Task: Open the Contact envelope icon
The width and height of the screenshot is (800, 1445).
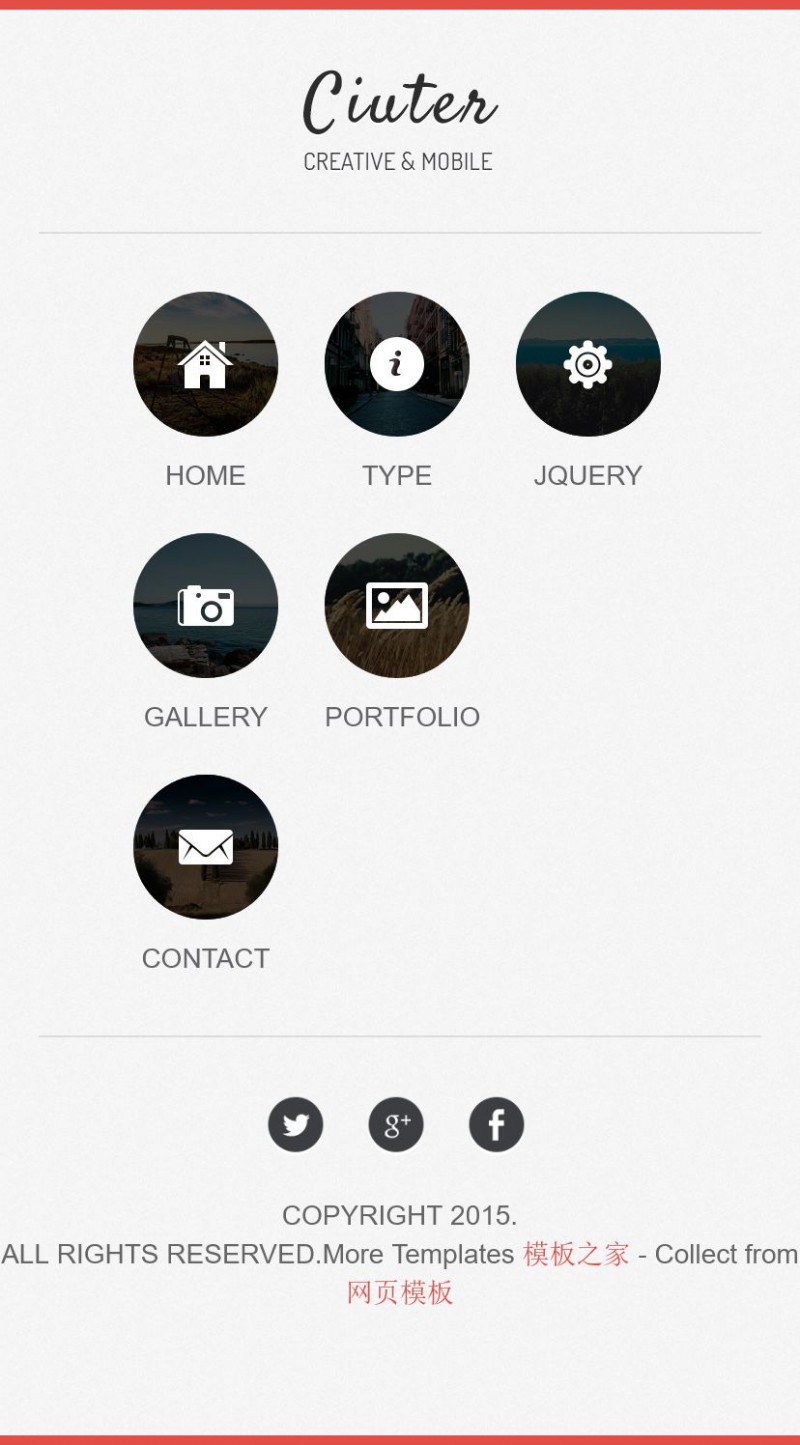Action: tap(206, 847)
